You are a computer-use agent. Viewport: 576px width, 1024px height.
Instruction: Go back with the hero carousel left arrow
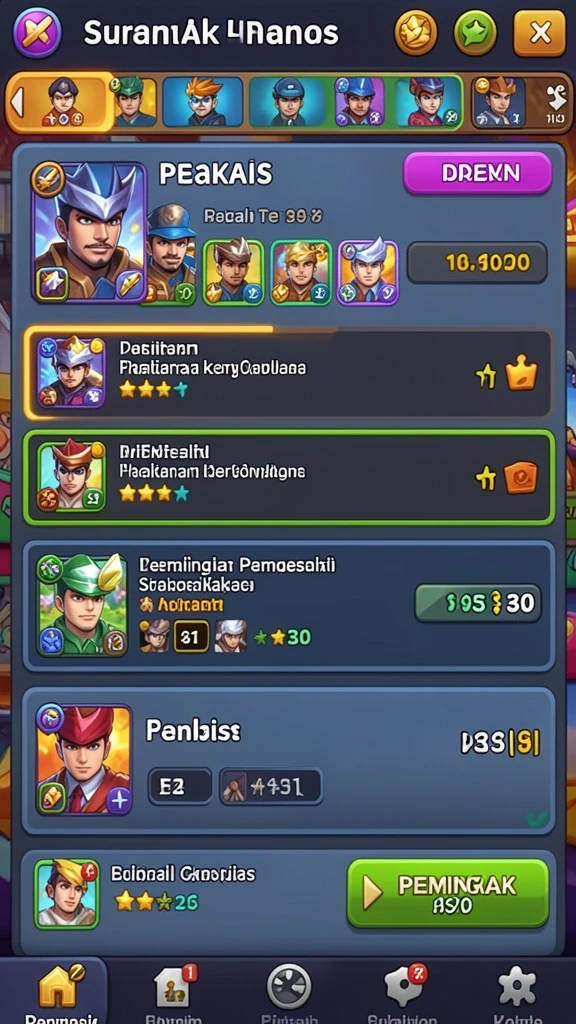pyautogui.click(x=18, y=102)
